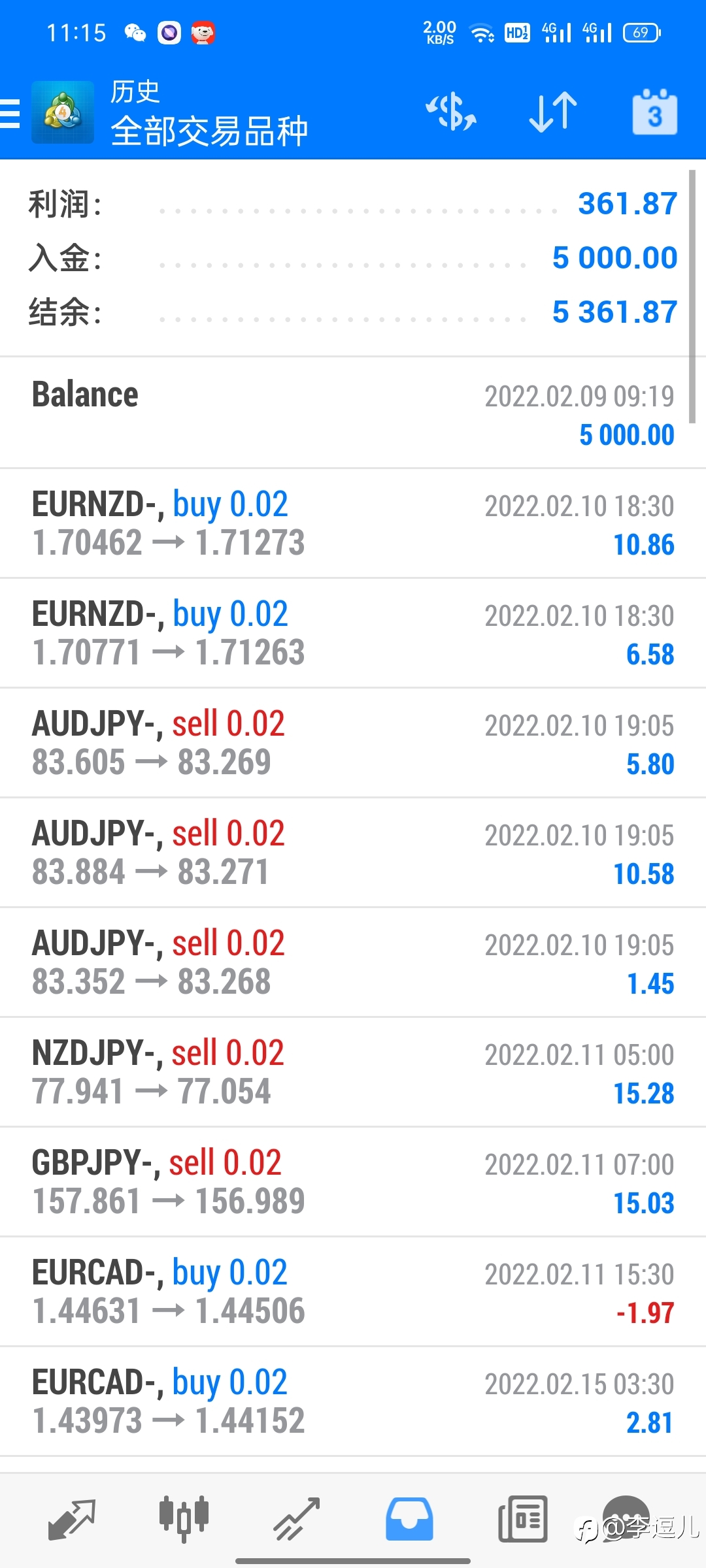Open the NZDJPY sell trade entry
Image resolution: width=706 pixels, height=1568 pixels.
point(353,1072)
